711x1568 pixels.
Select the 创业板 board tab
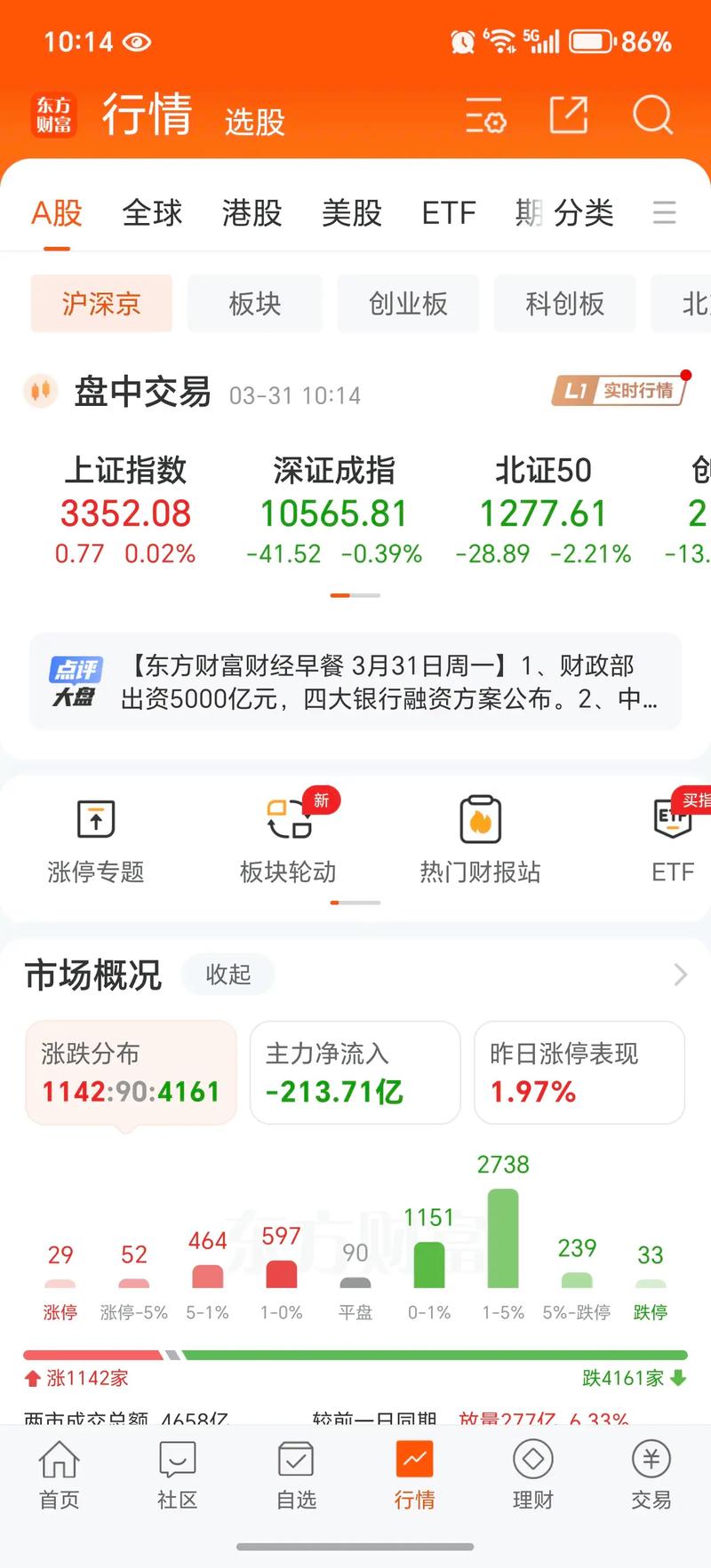(408, 303)
